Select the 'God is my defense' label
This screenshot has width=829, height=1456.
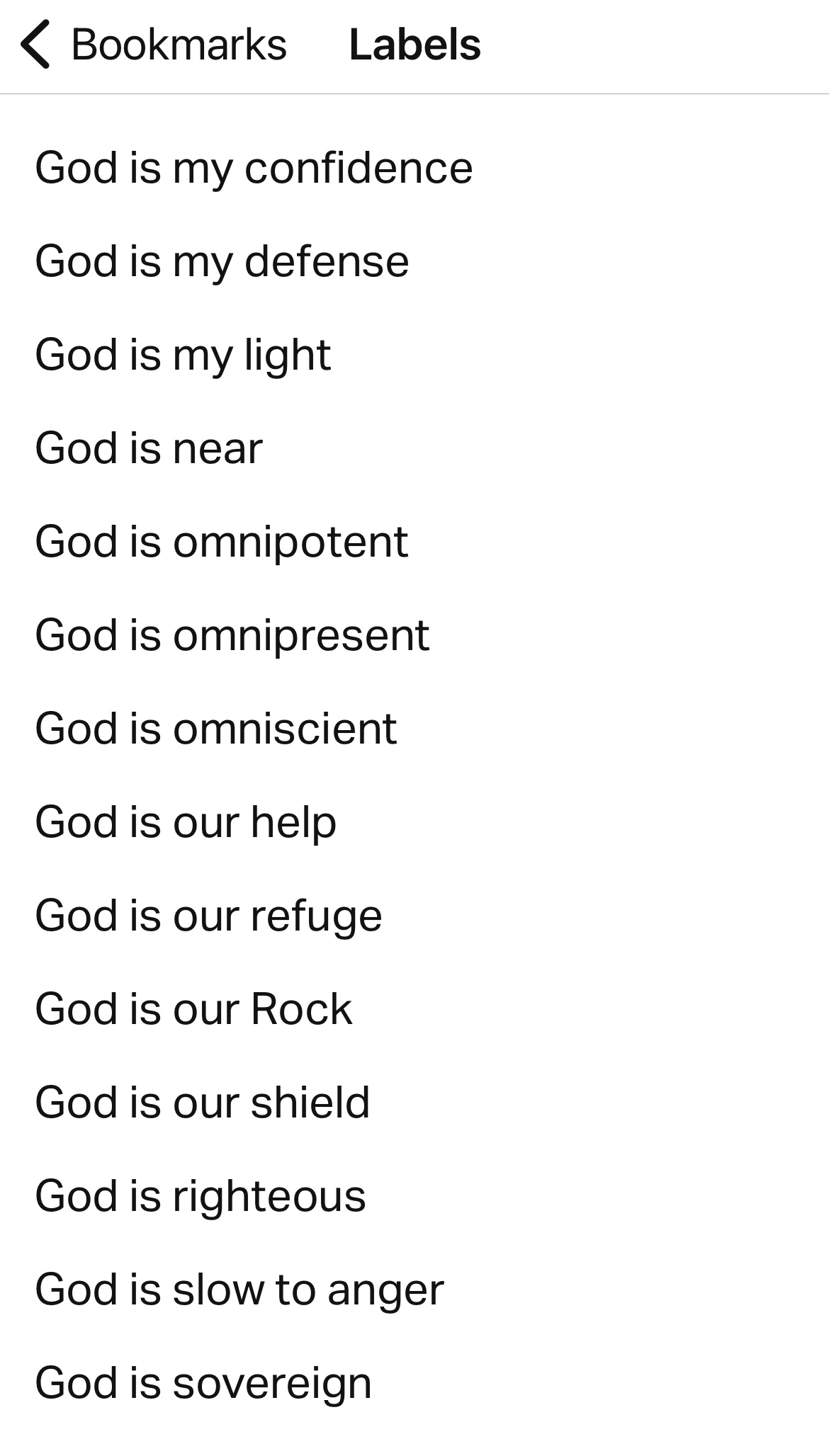pos(222,262)
